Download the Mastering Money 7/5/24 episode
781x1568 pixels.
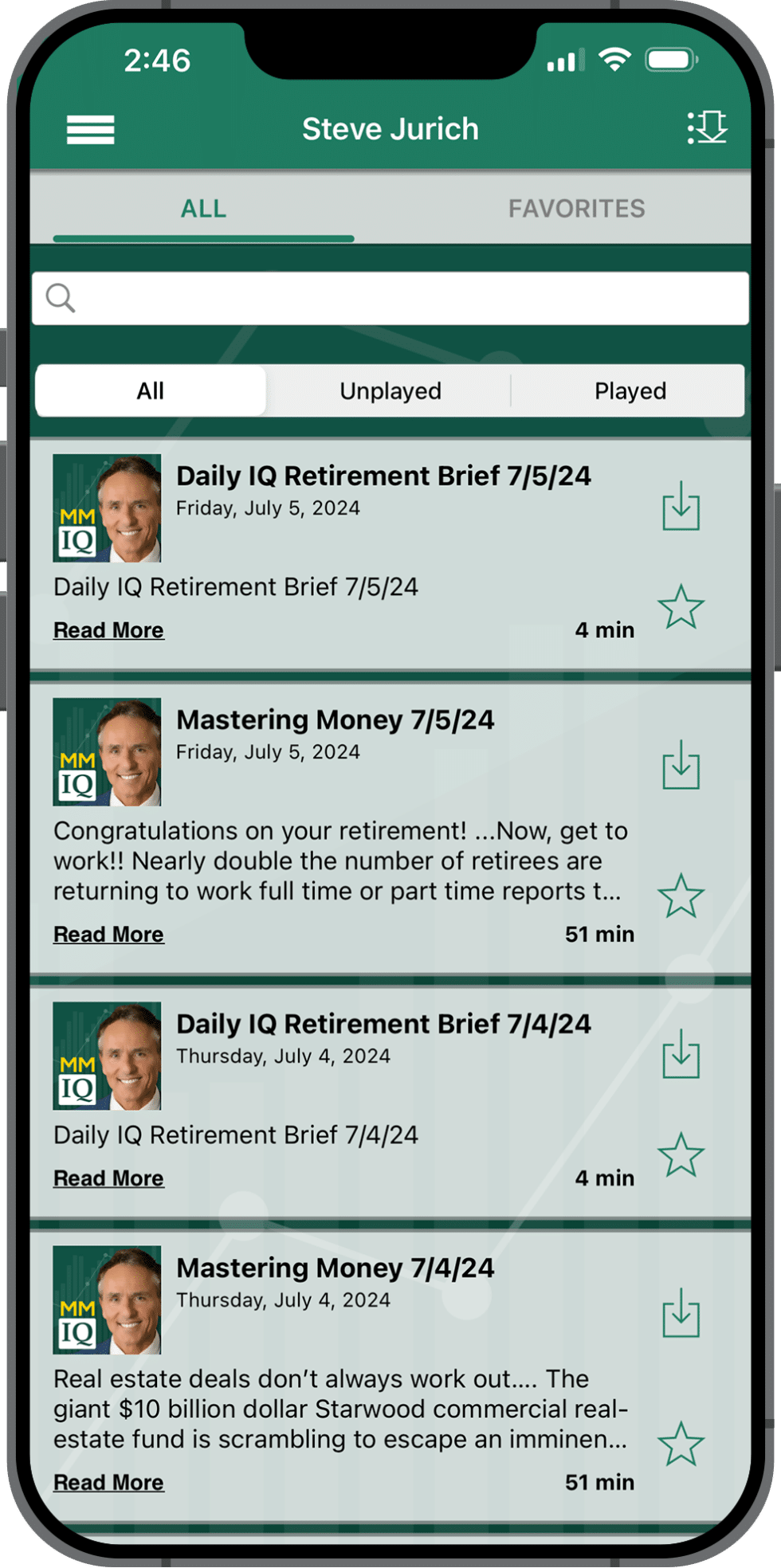click(681, 766)
